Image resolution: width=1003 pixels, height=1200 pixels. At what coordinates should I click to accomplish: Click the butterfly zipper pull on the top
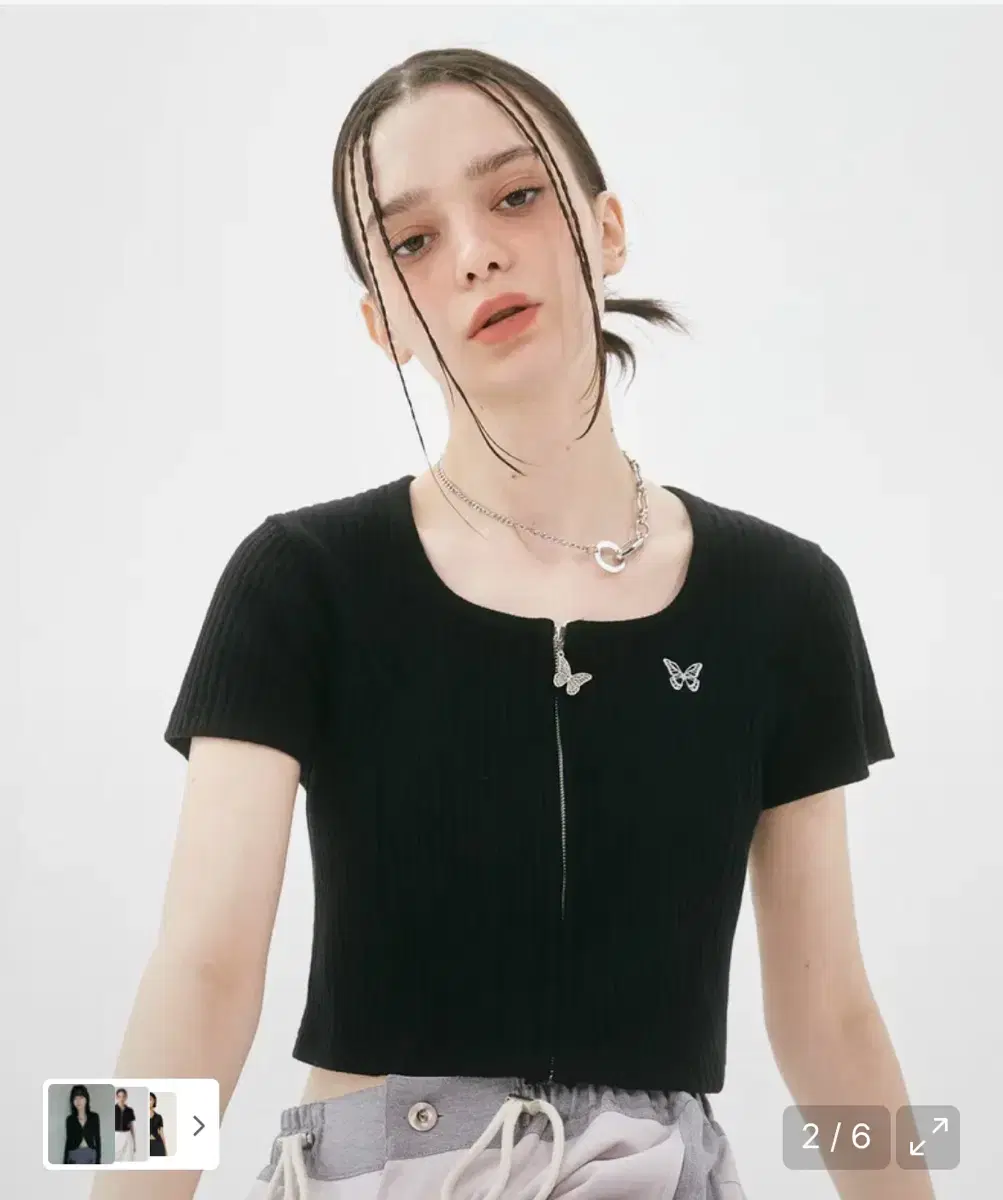(x=568, y=678)
